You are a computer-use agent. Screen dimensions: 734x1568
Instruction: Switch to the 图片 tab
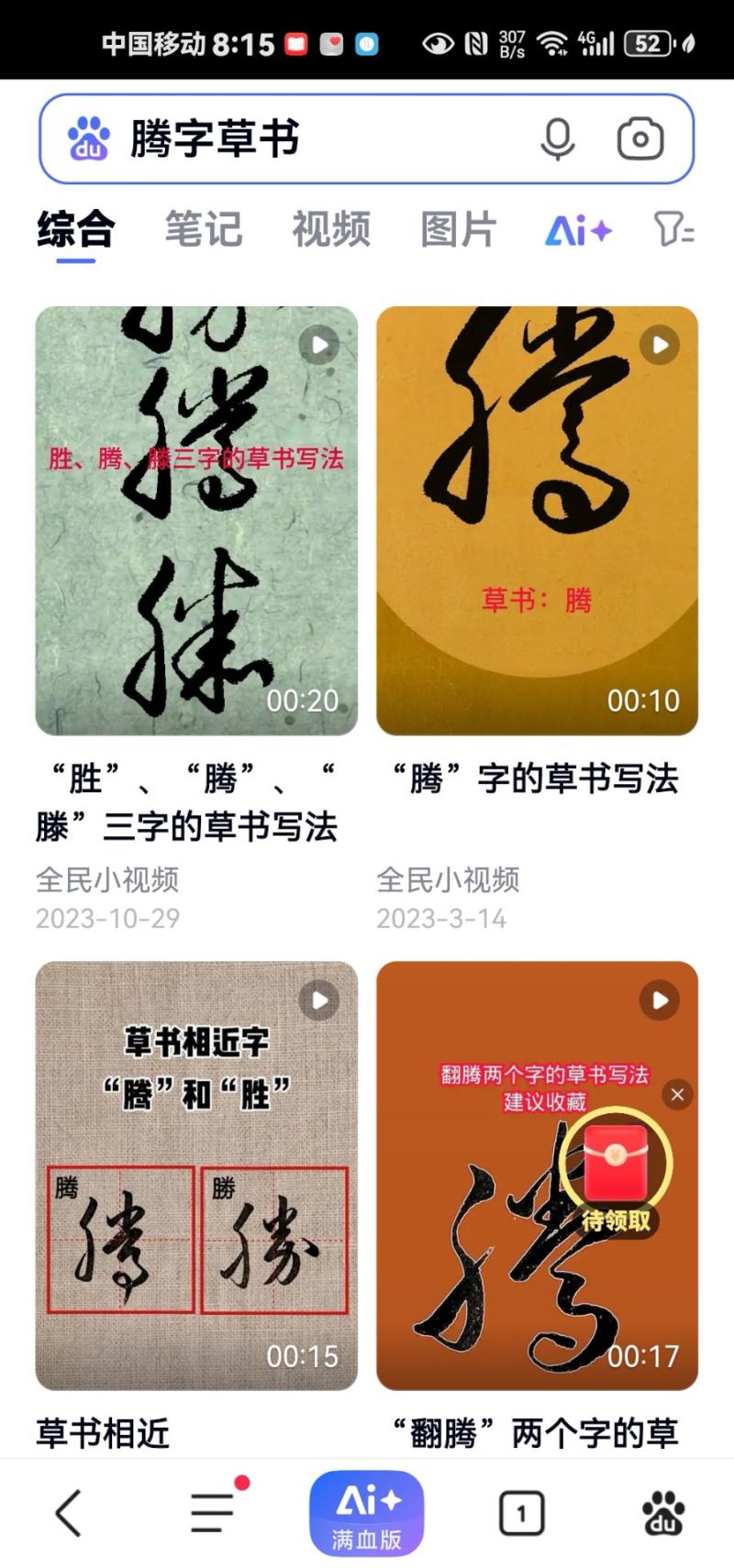point(458,229)
